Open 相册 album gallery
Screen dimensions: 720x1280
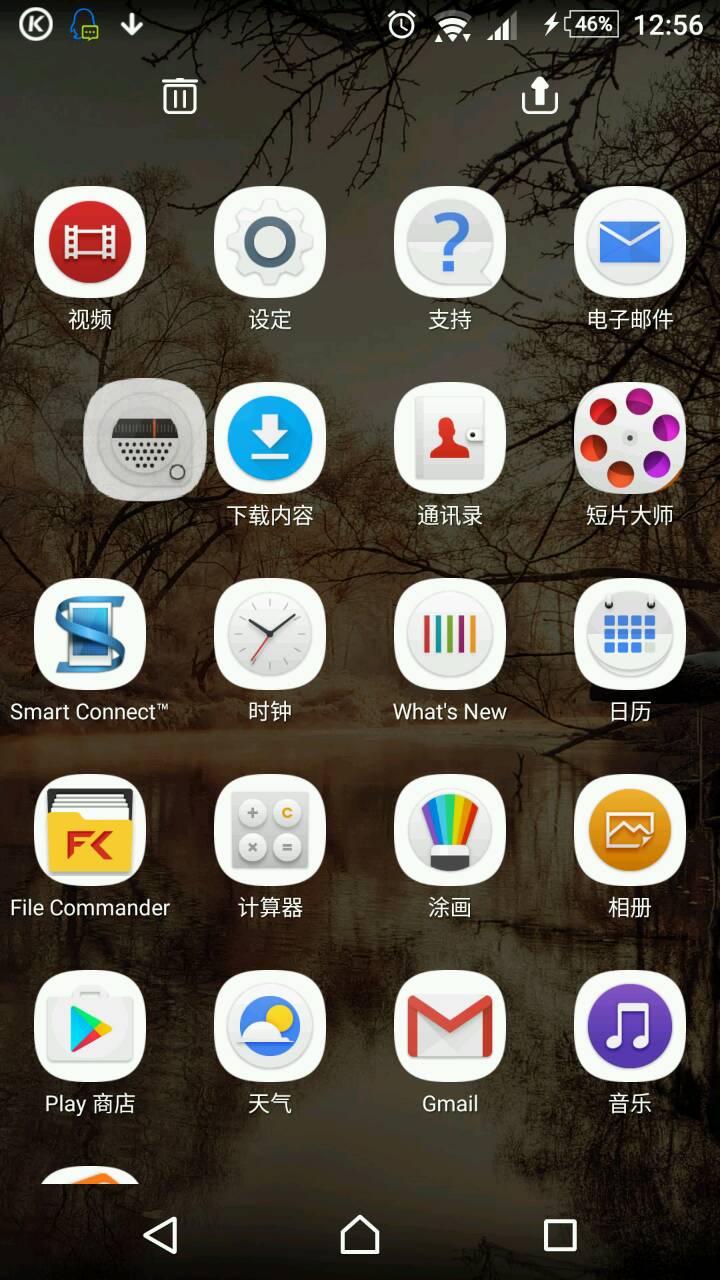pos(630,830)
